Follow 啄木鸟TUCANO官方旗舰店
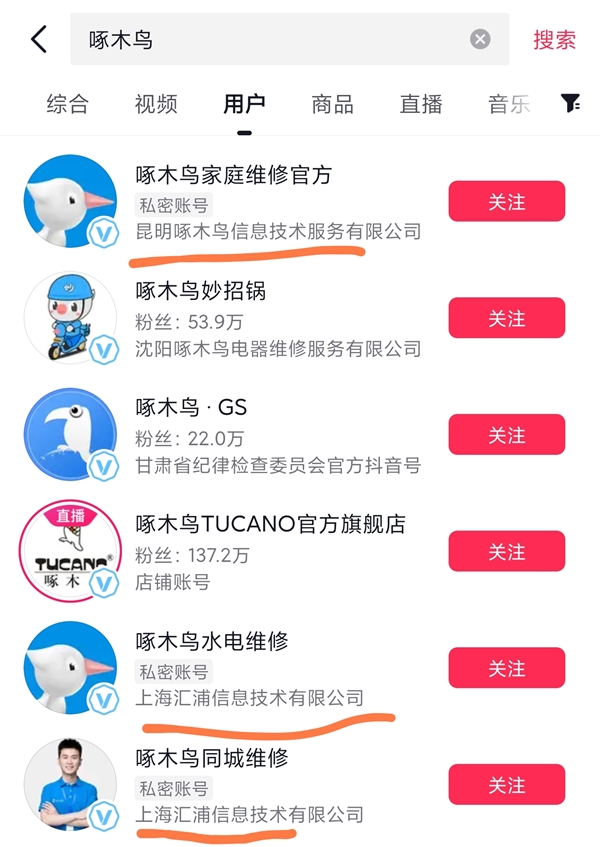 pyautogui.click(x=506, y=552)
